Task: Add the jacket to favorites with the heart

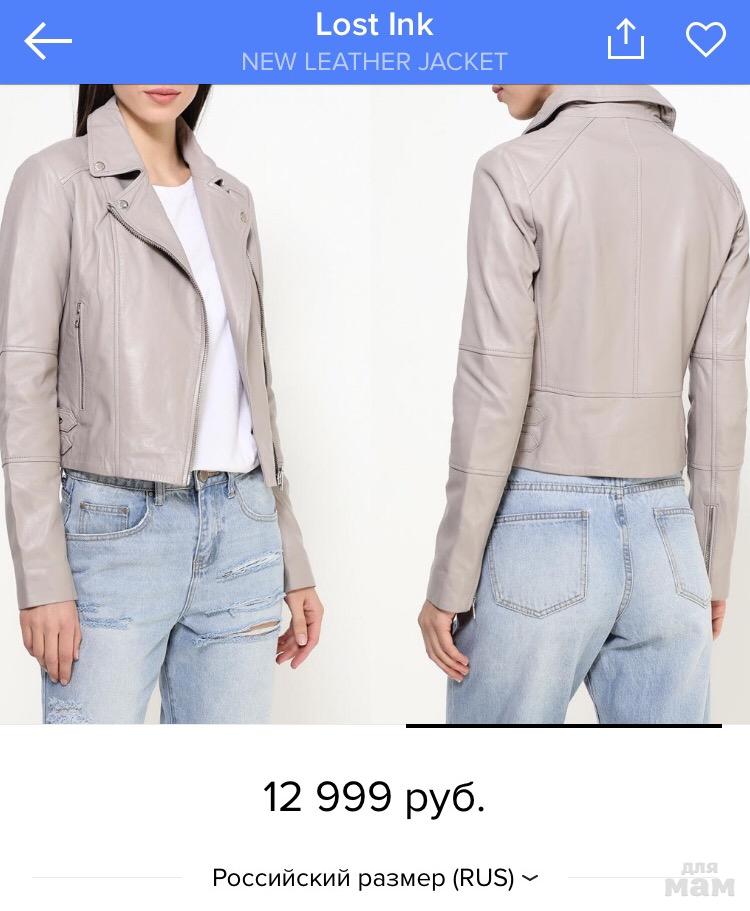Action: pyautogui.click(x=705, y=40)
